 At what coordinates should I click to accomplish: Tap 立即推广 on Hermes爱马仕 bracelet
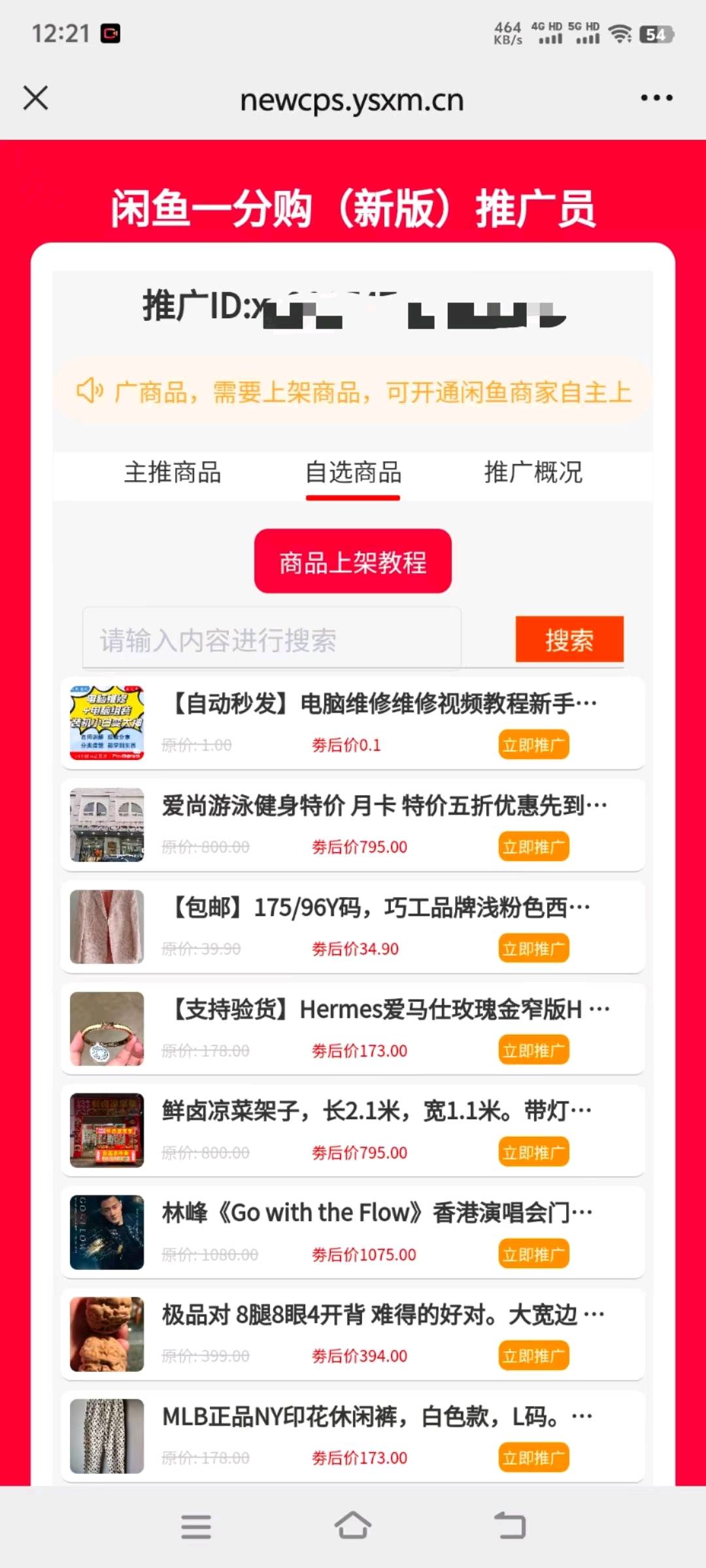(x=533, y=1051)
